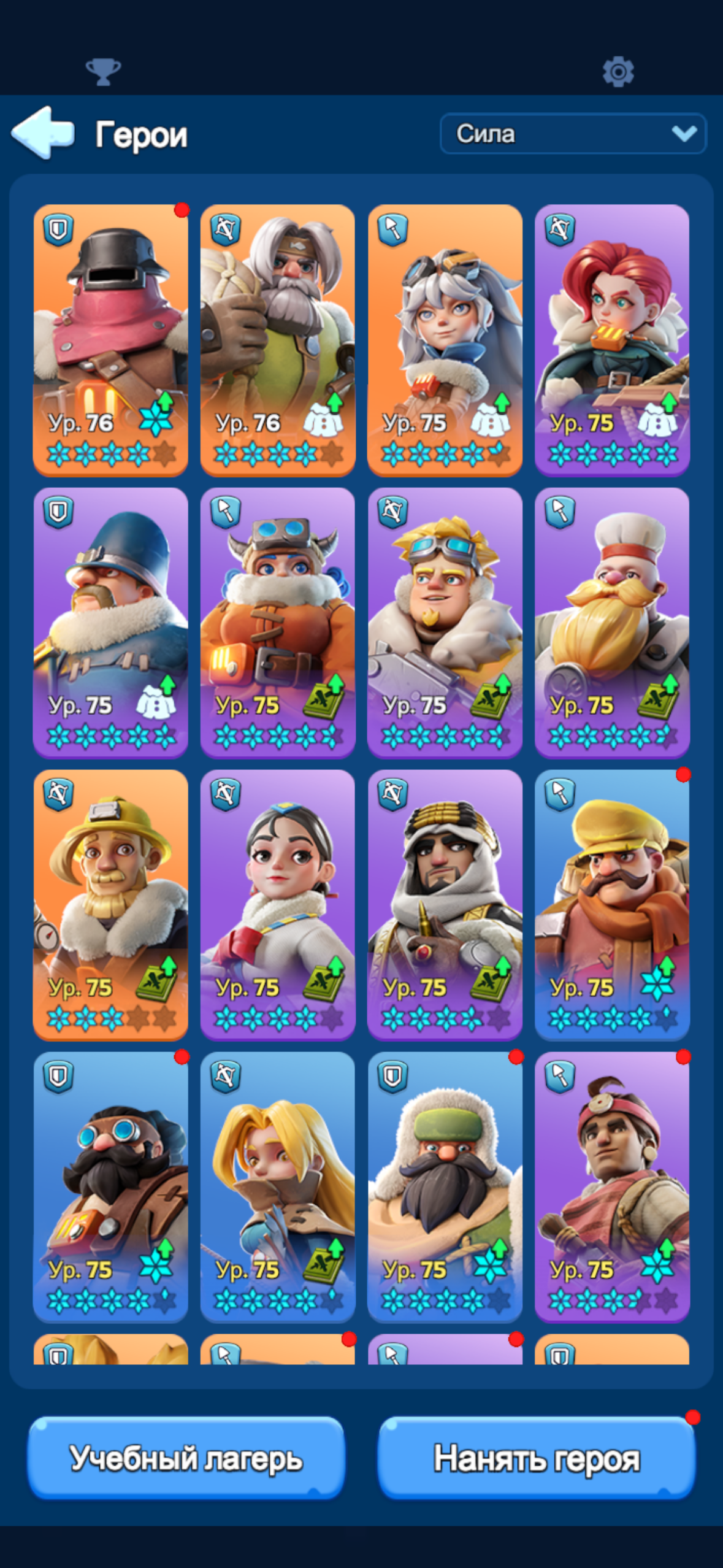Open Учебный лагерь
The width and height of the screenshot is (723, 1568).
click(x=186, y=1458)
